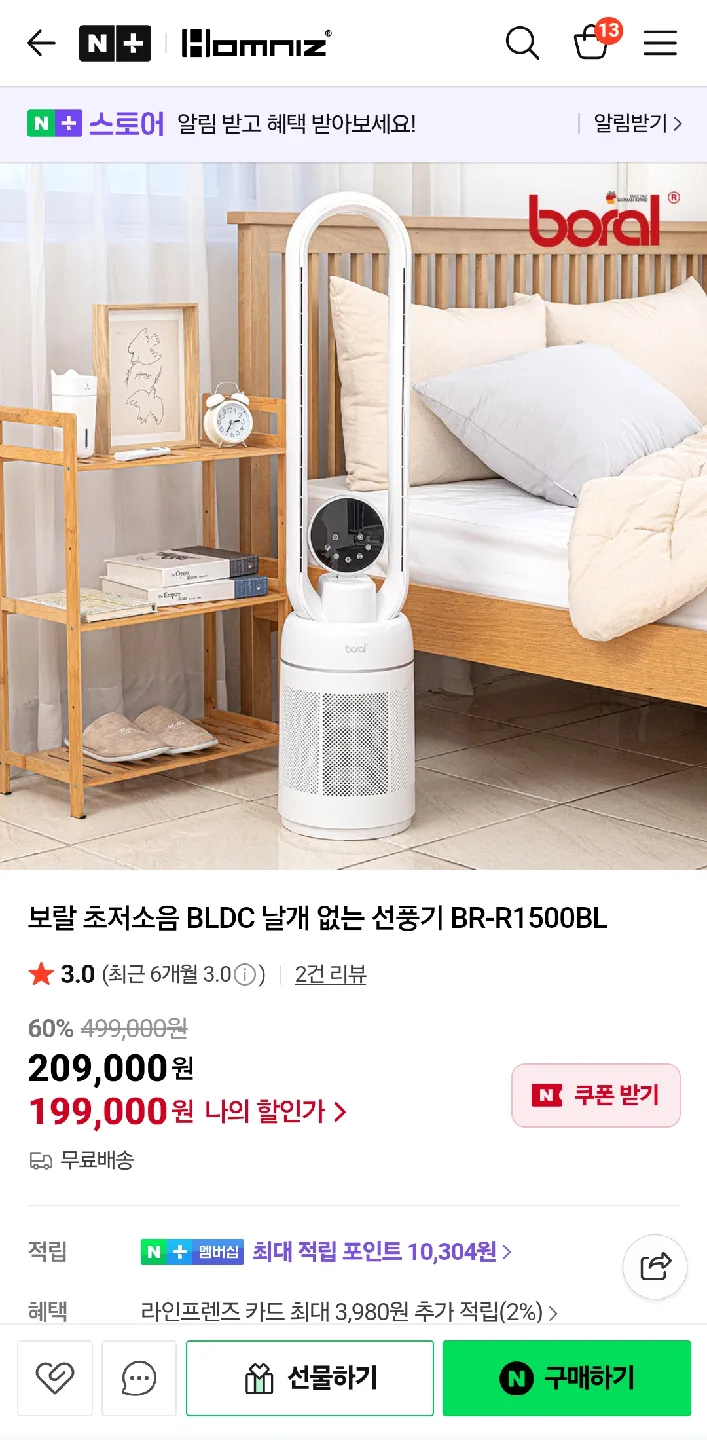Open 라인프렌즈 카드 benefit details
The image size is (707, 1440).
point(350,1312)
